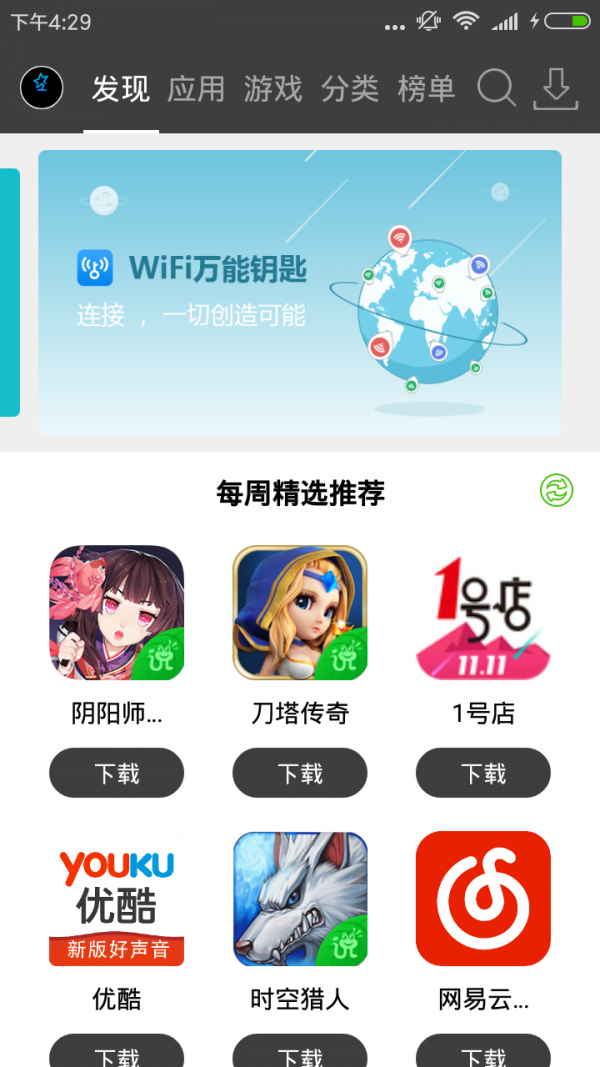The height and width of the screenshot is (1067, 600).
Task: Open the 网易云 app icon
Action: (483, 899)
